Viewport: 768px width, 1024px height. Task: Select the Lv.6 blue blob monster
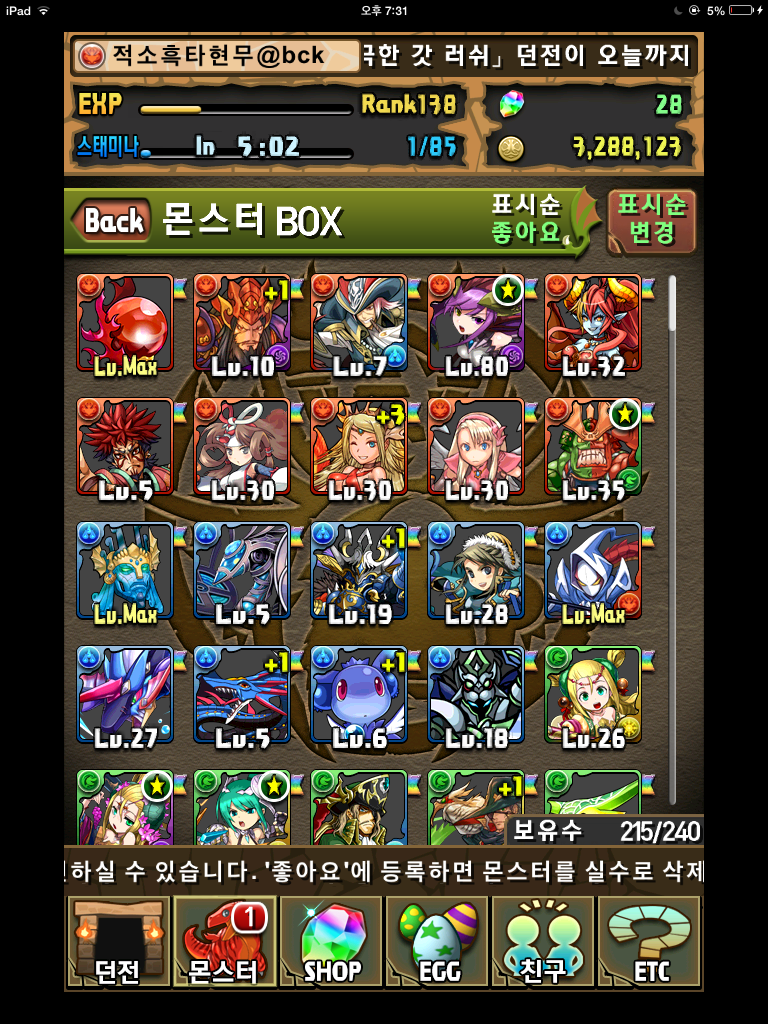click(x=359, y=695)
